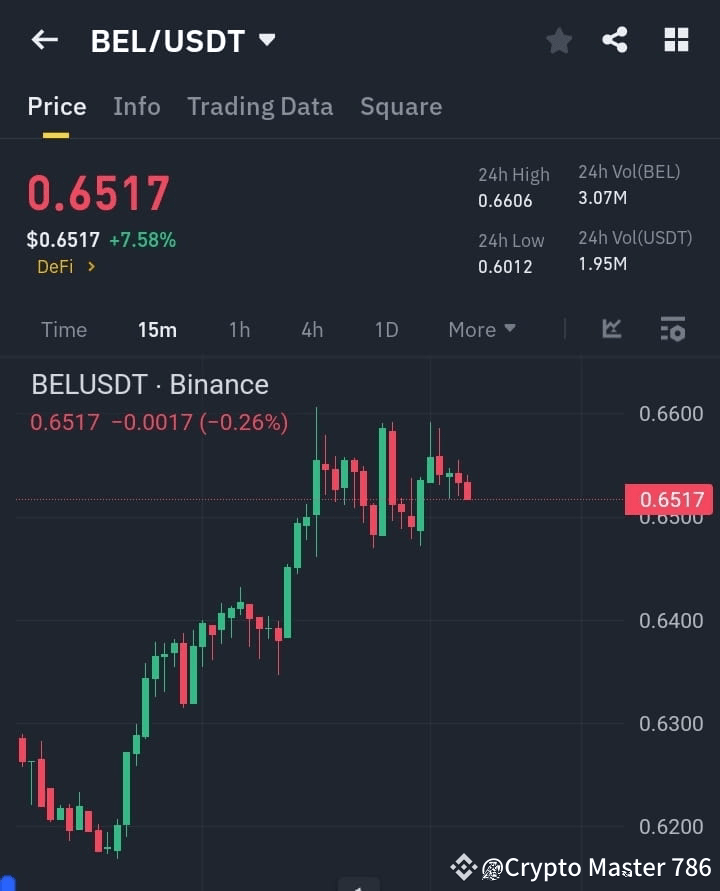This screenshot has width=720, height=891.
Task: Open the Info tab
Action: 136,107
